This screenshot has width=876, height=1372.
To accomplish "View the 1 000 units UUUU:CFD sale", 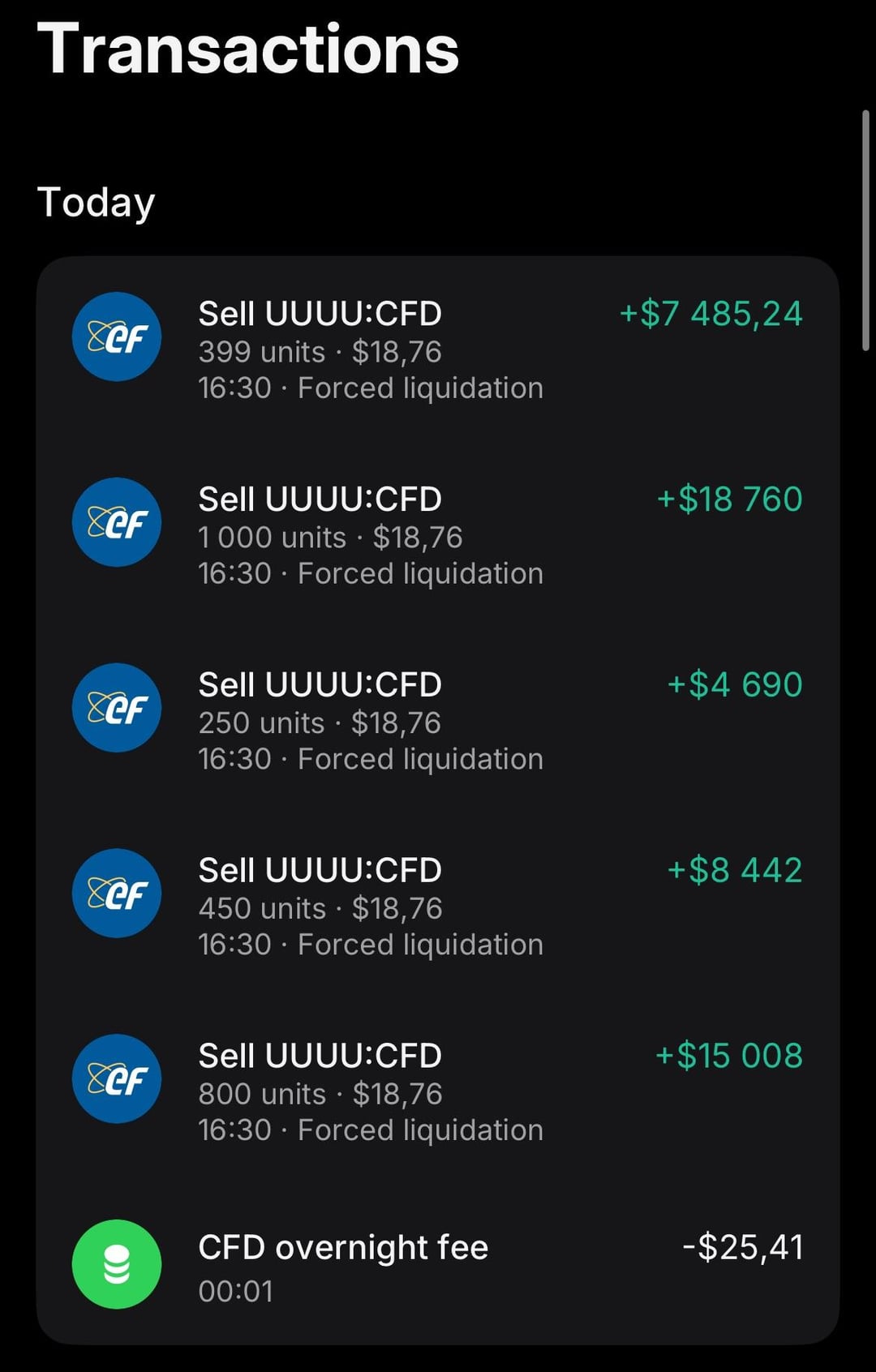I will [438, 535].
